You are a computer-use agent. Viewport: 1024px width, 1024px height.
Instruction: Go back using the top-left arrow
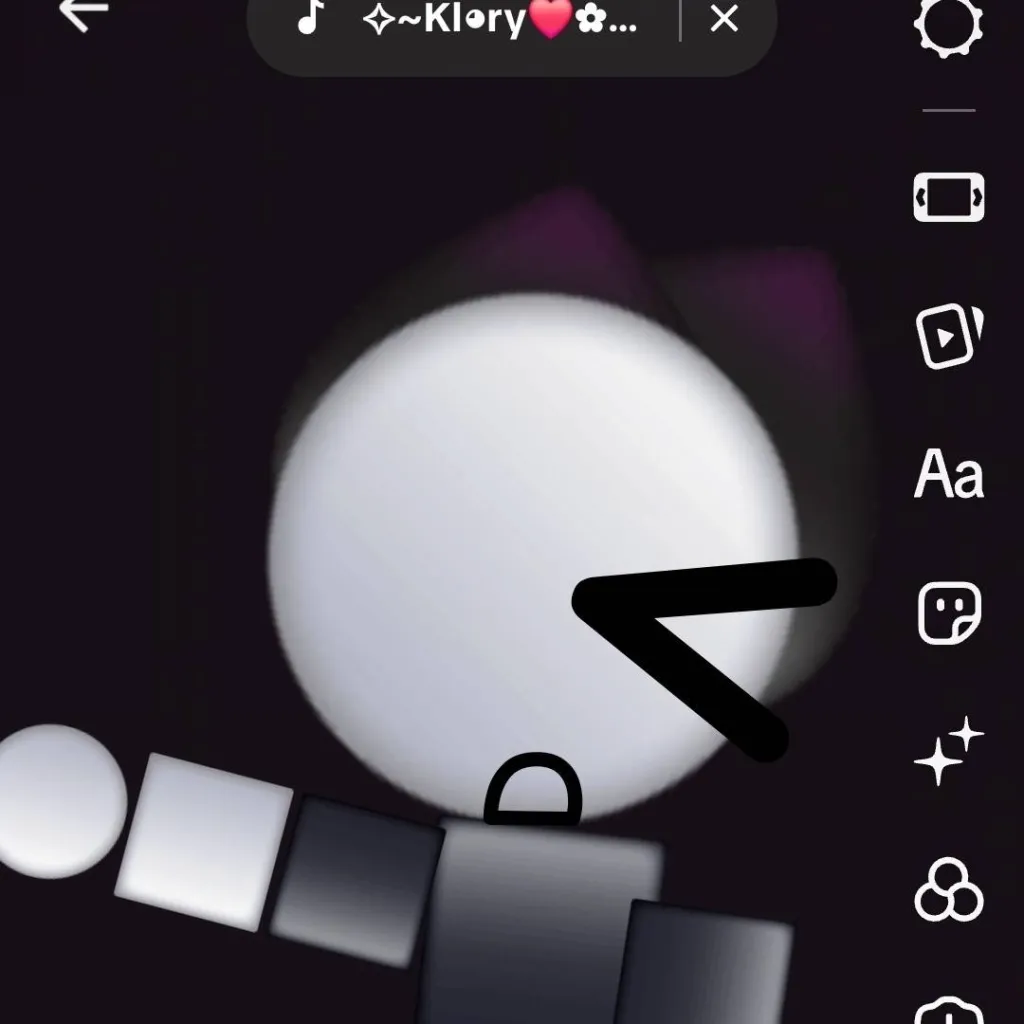tap(83, 13)
